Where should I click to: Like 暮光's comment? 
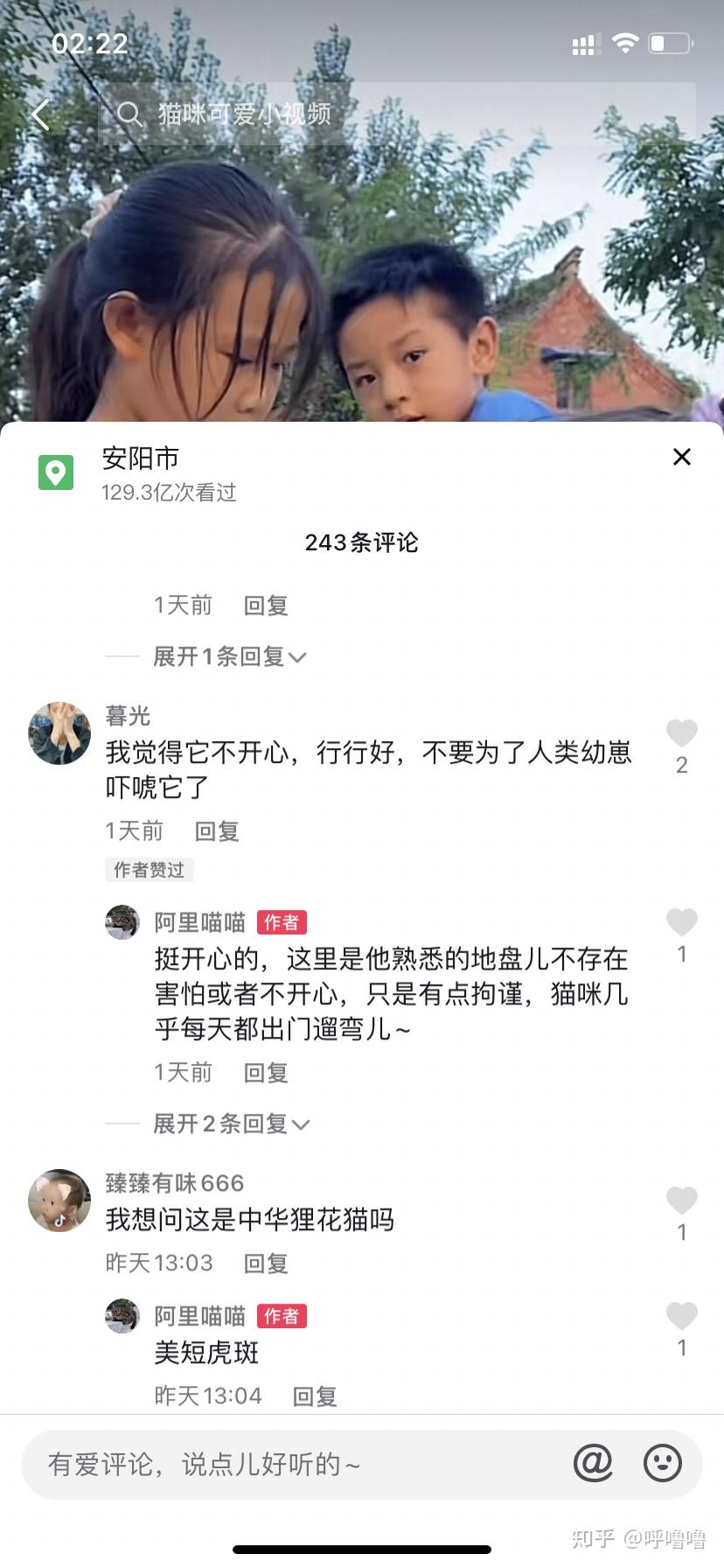point(681,733)
